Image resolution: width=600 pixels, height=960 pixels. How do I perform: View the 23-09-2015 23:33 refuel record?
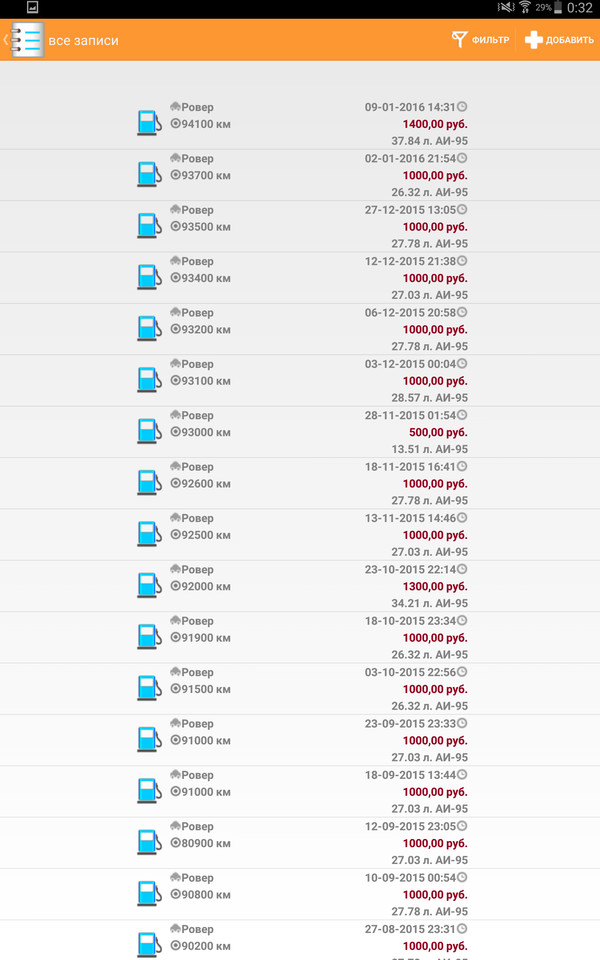click(300, 741)
